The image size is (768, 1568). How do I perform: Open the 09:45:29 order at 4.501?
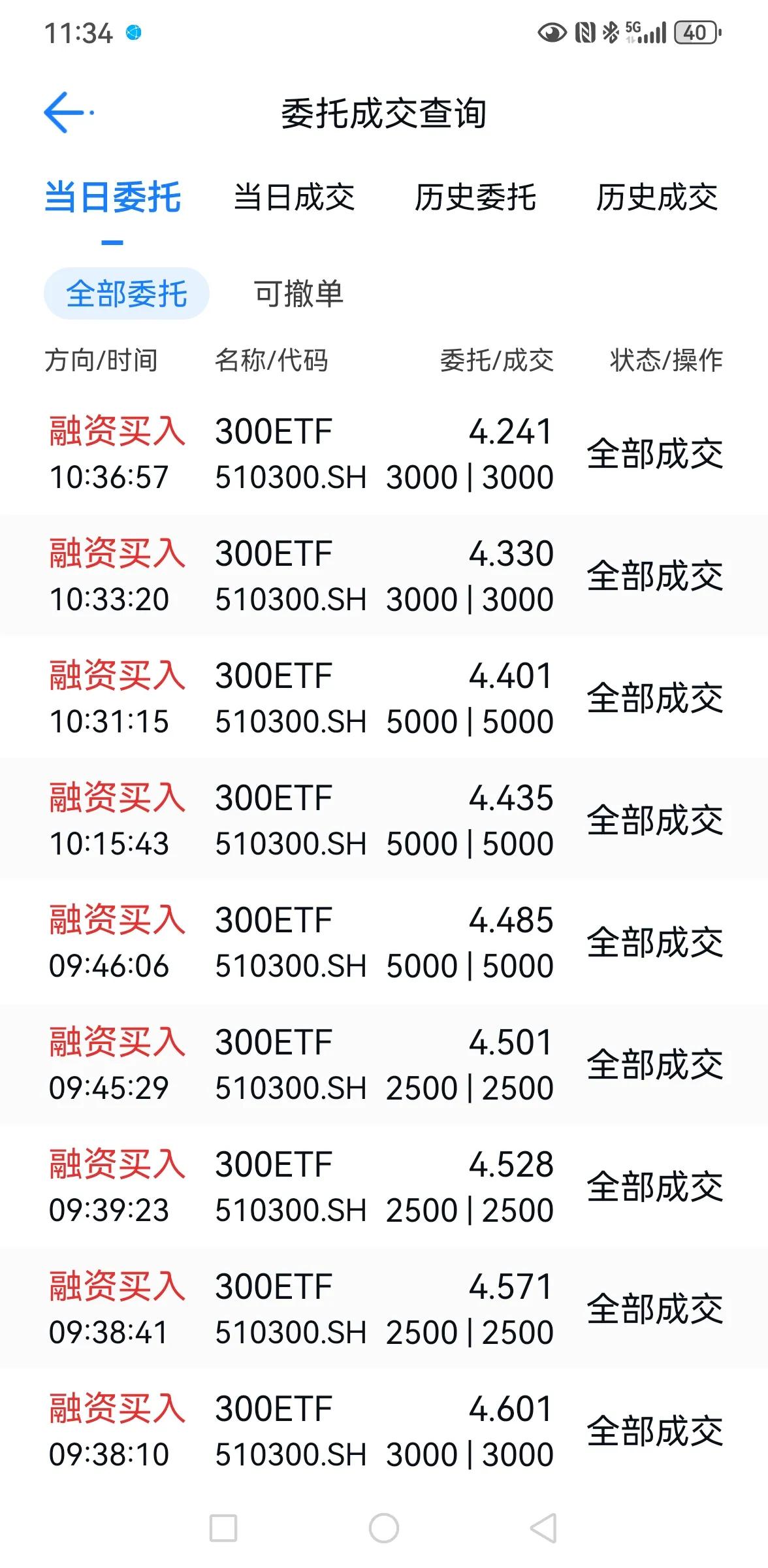coord(384,1064)
